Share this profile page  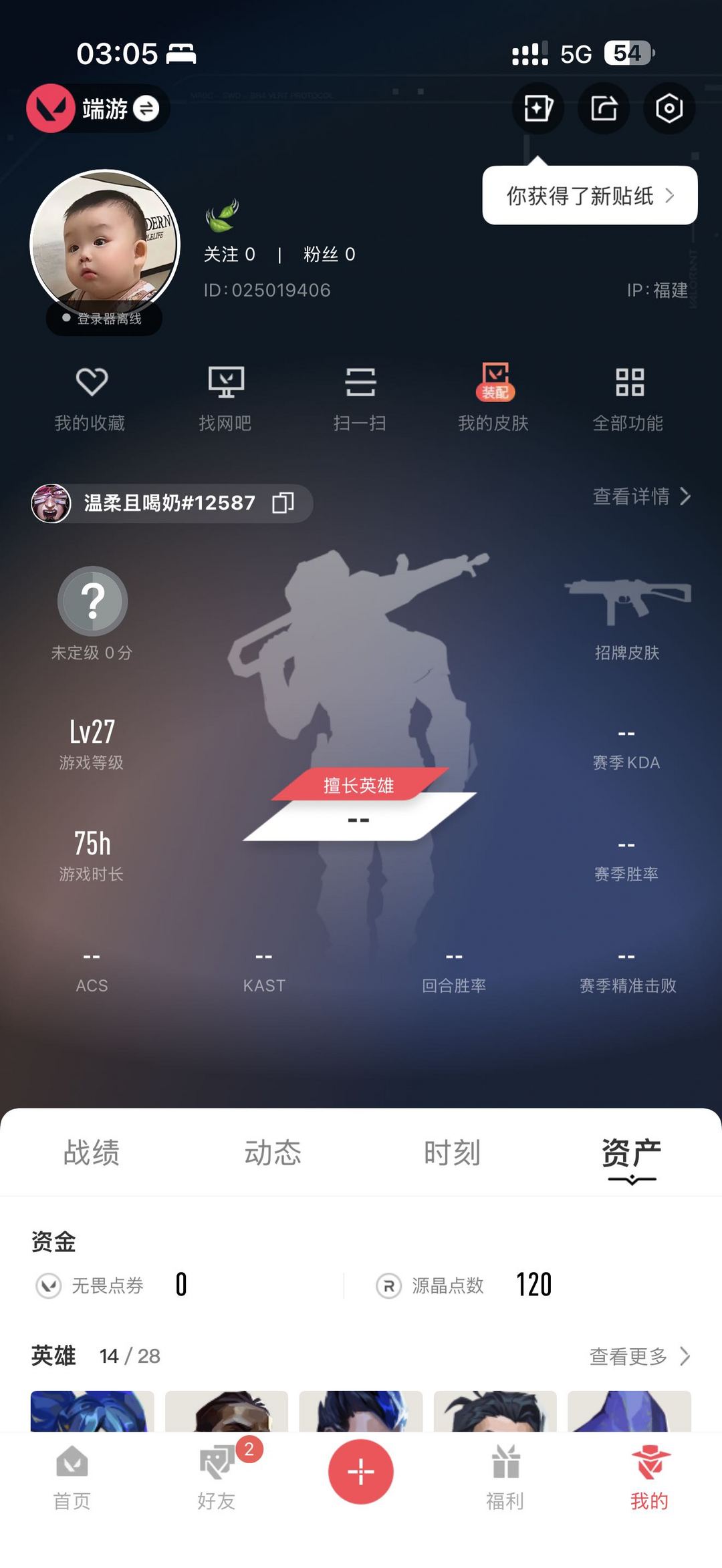point(604,108)
